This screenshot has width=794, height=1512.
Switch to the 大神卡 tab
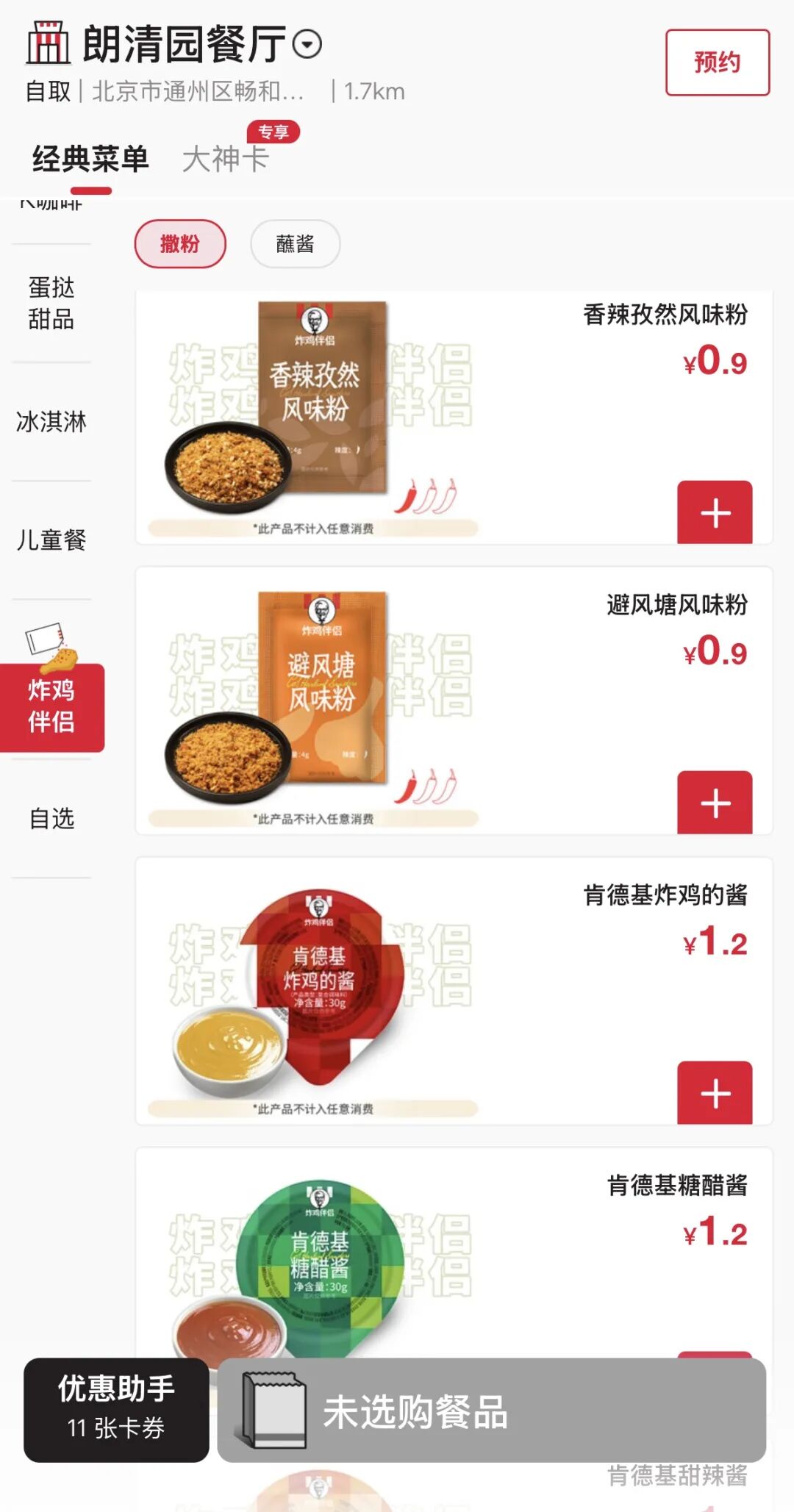226,159
